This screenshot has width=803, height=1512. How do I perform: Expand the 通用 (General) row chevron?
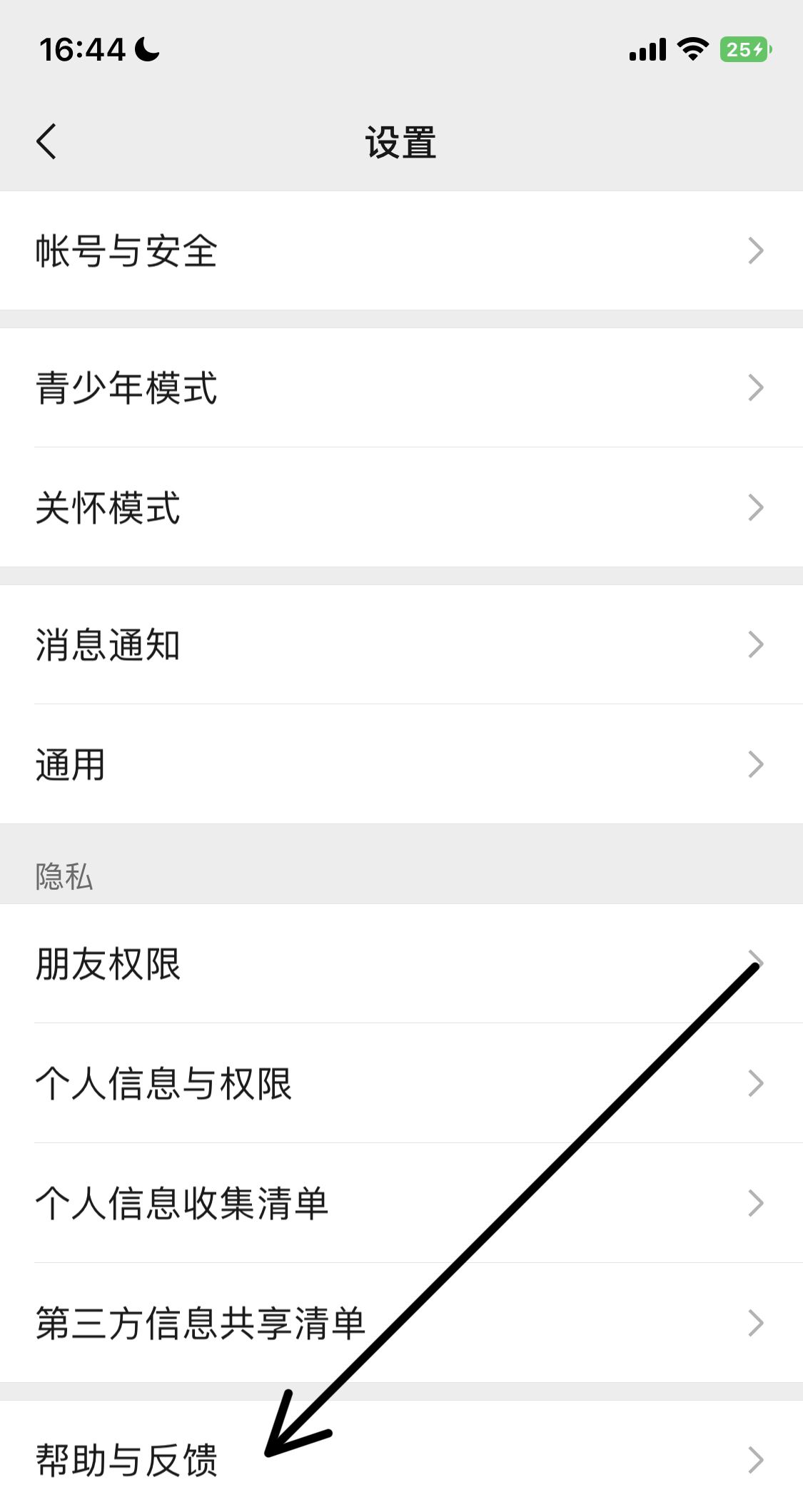pos(757,766)
